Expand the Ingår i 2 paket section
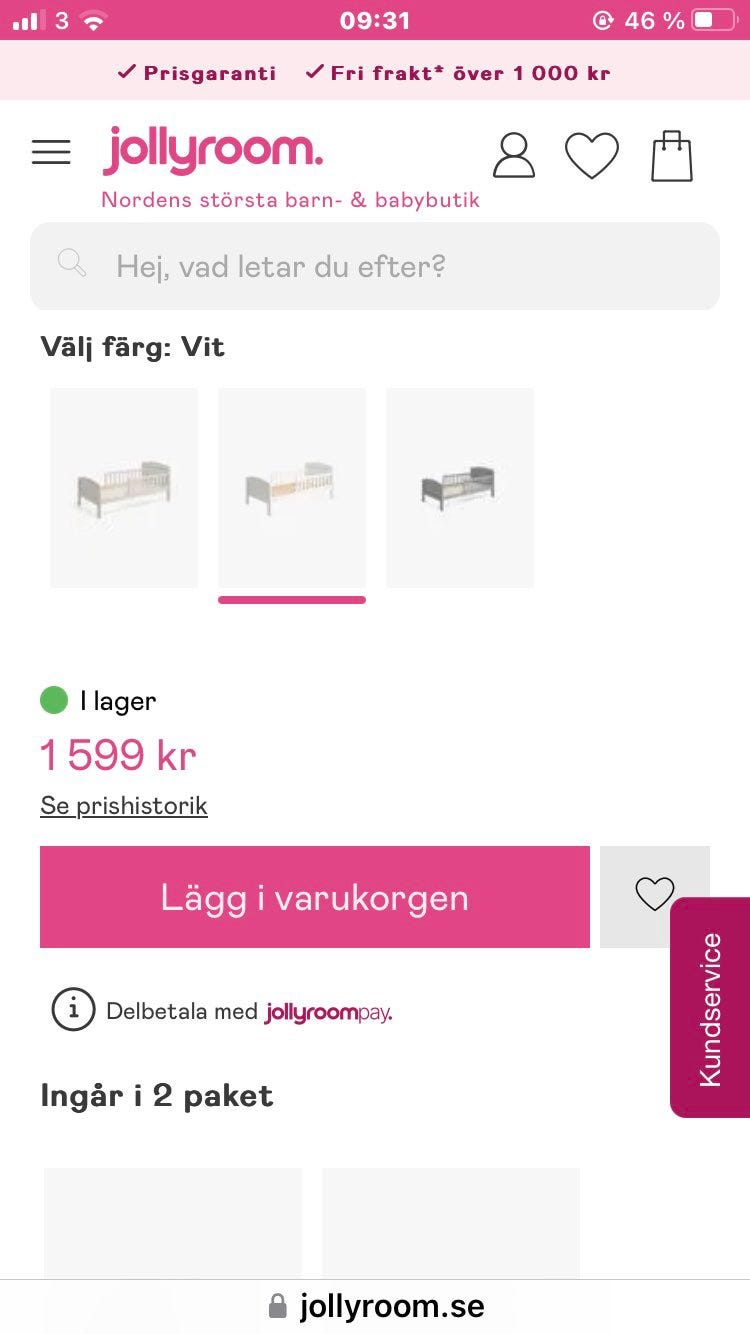 pos(155,1095)
